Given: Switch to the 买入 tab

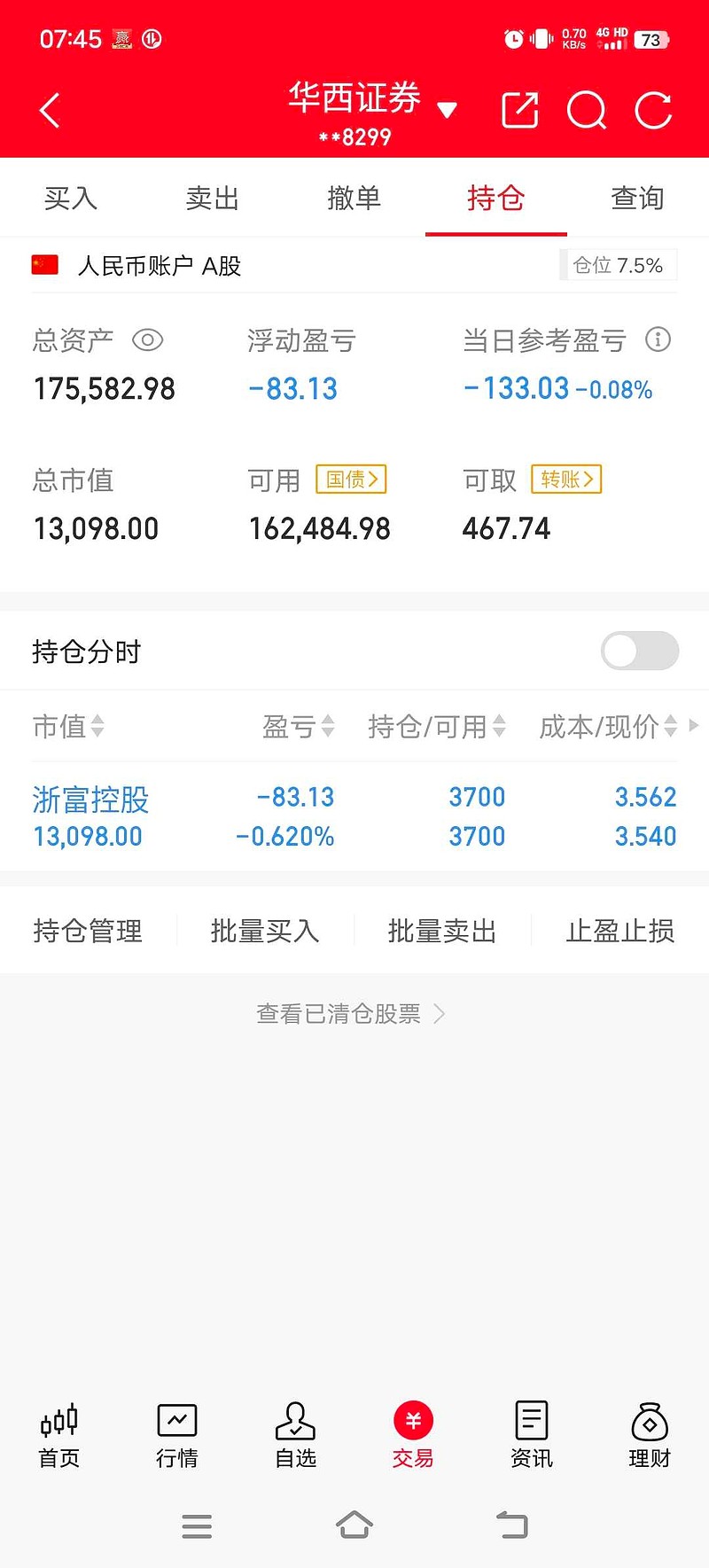Looking at the screenshot, I should 71,198.
